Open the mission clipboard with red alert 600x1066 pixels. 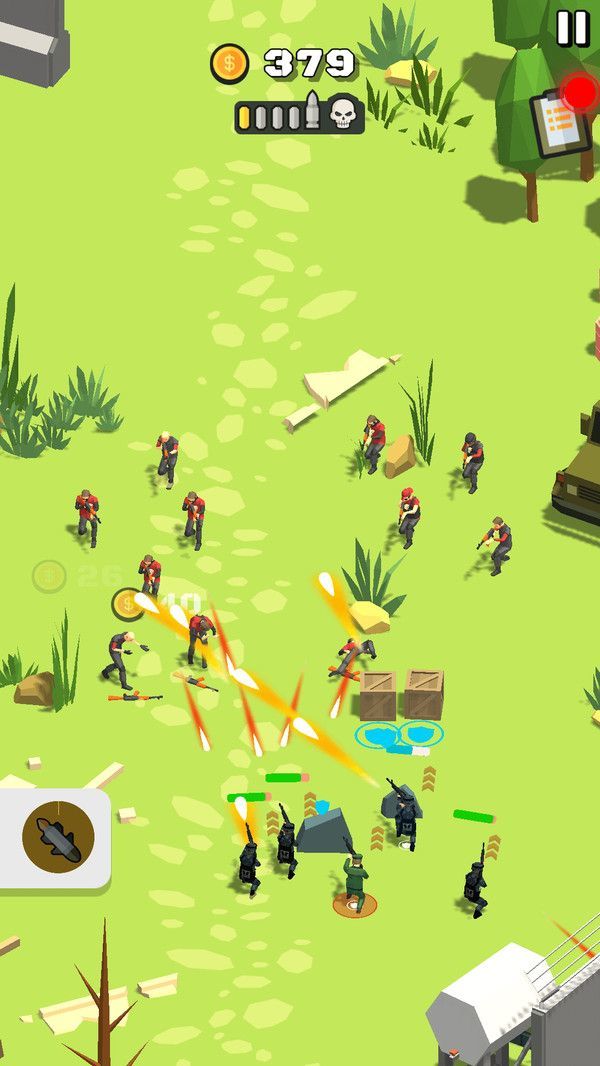click(x=561, y=122)
